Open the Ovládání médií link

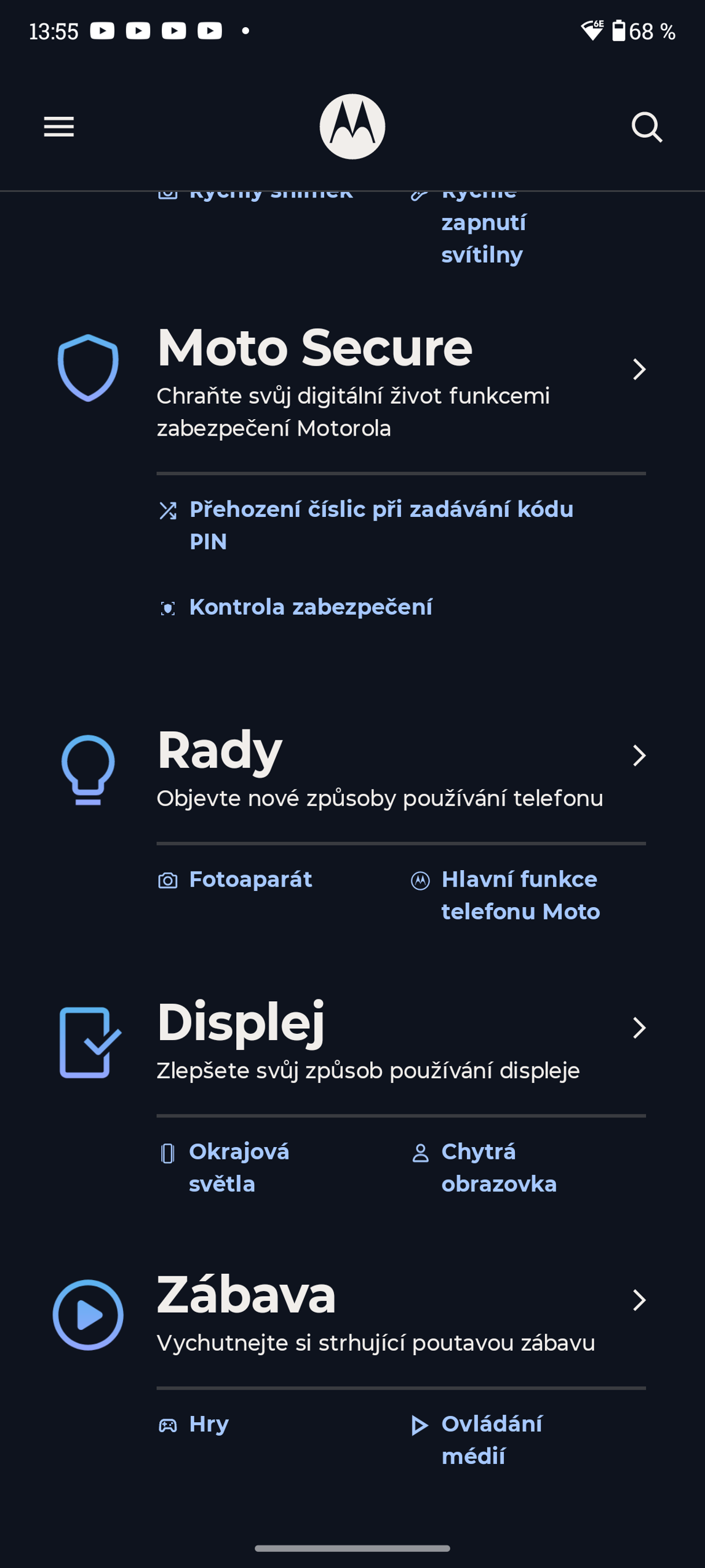pos(491,1439)
